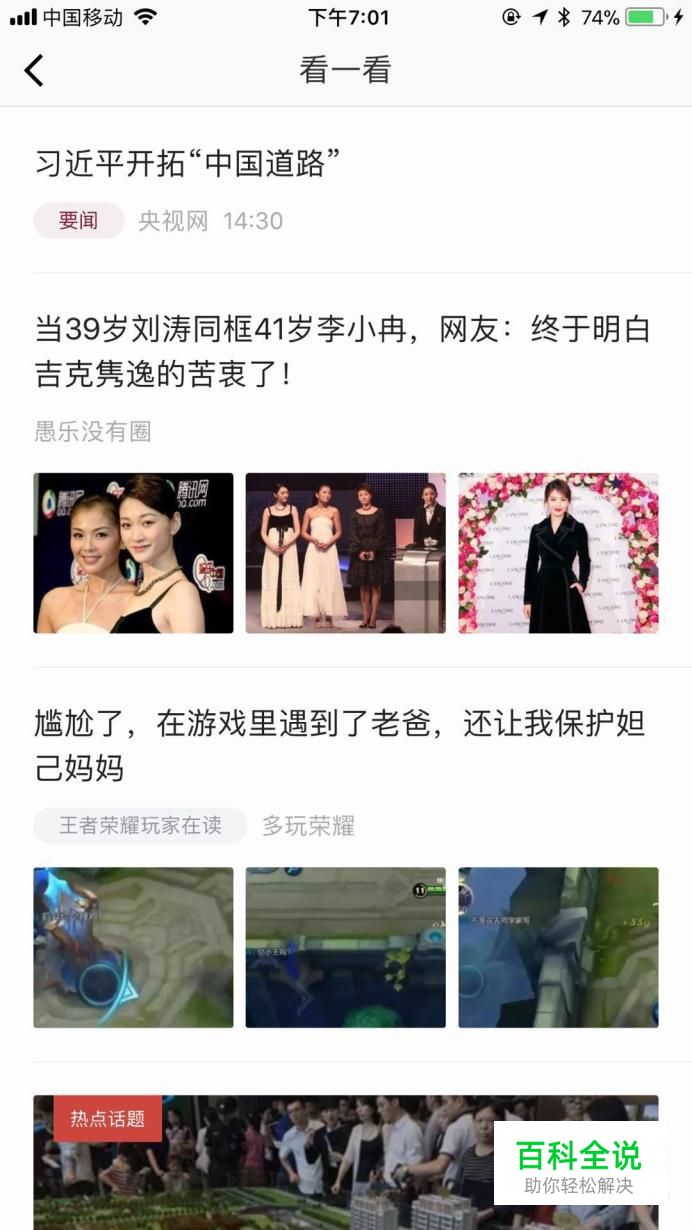The height and width of the screenshot is (1230, 692).
Task: View the stage photo in 刘涛 article
Action: 345,553
